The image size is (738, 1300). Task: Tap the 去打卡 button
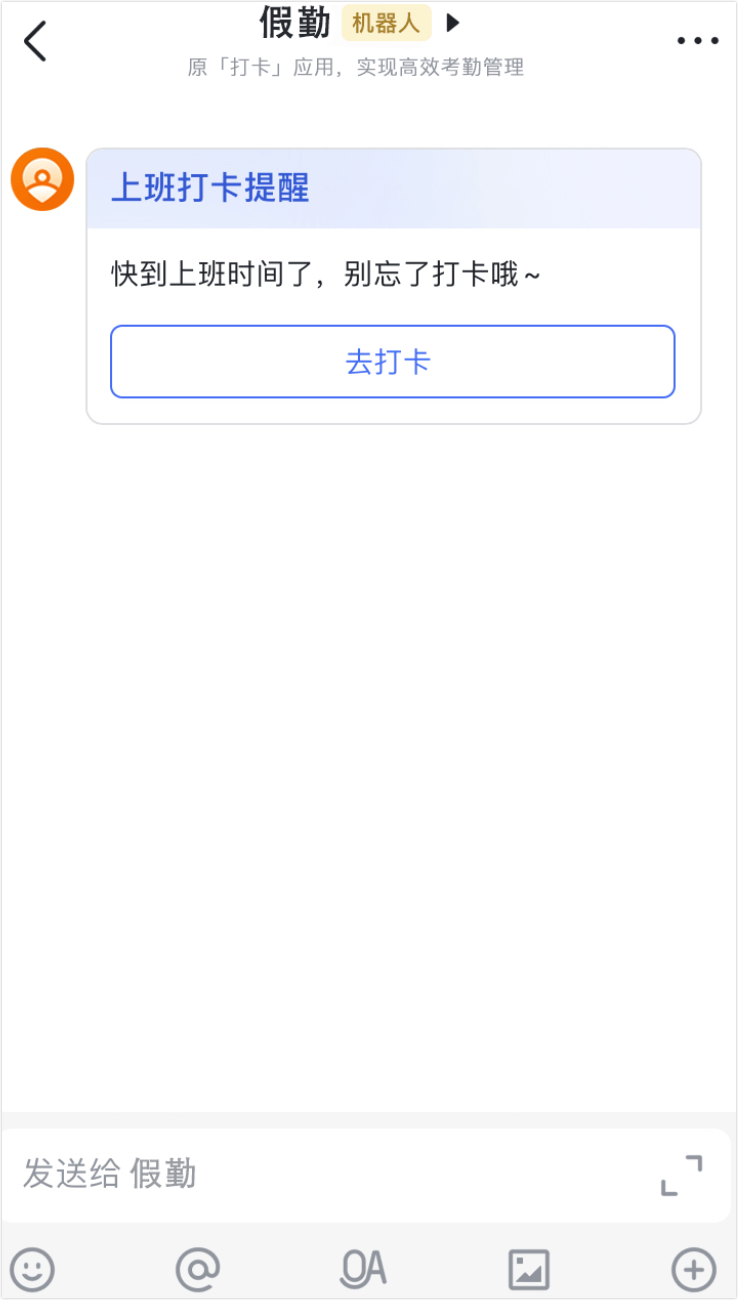pyautogui.click(x=392, y=361)
